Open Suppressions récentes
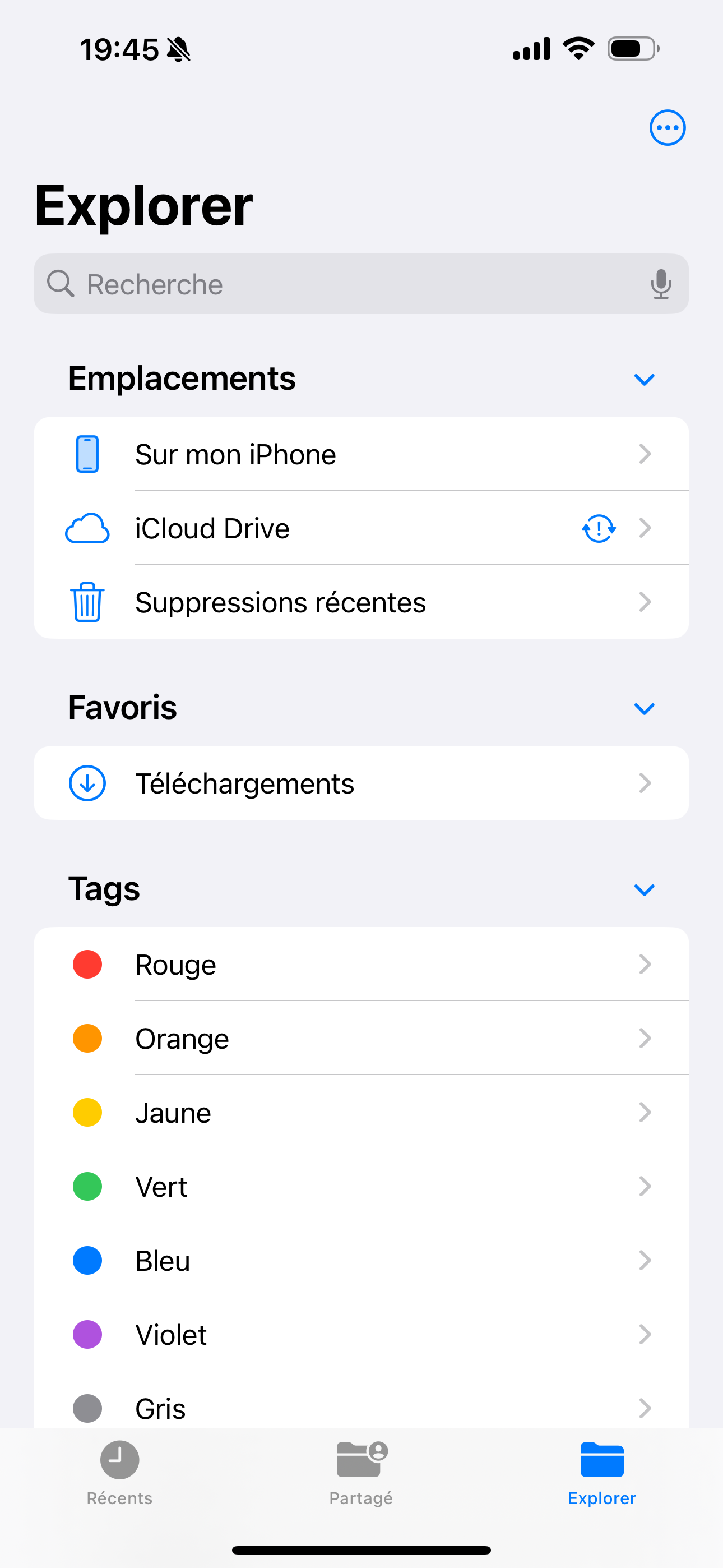Image resolution: width=723 pixels, height=1568 pixels. coord(360,603)
